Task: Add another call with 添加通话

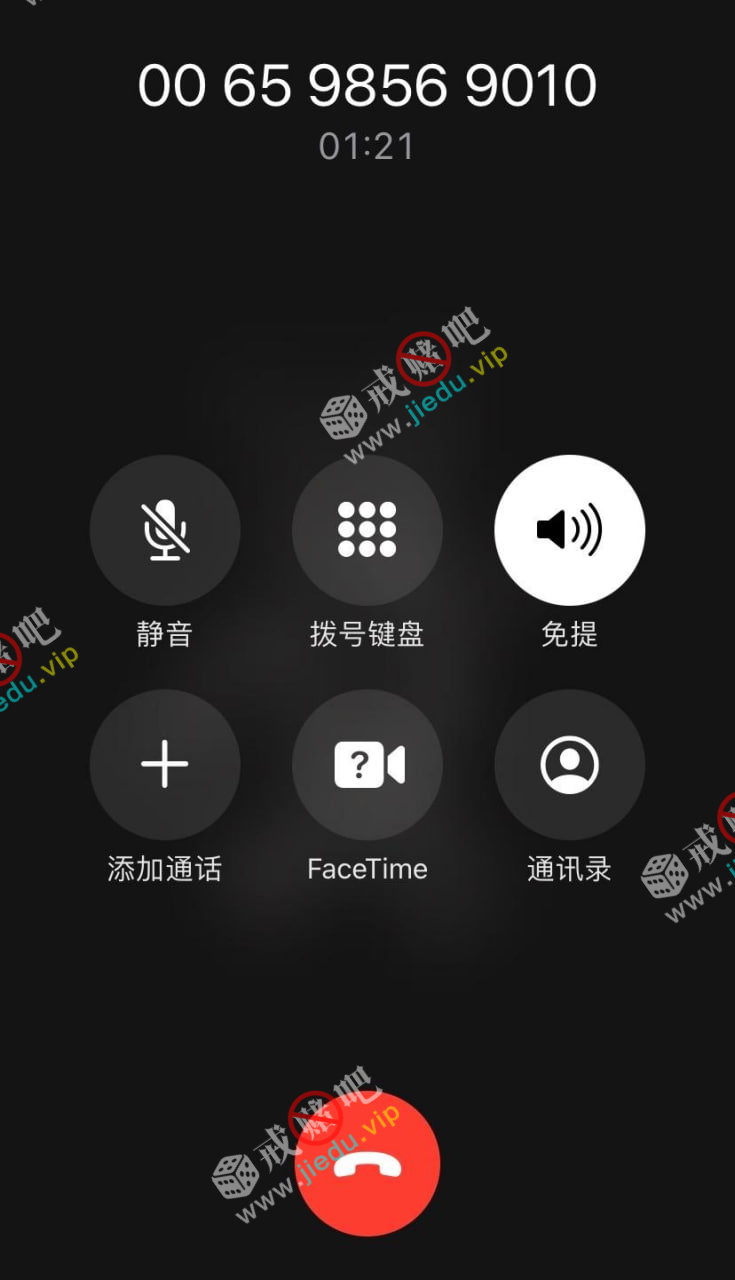Action: coord(165,765)
